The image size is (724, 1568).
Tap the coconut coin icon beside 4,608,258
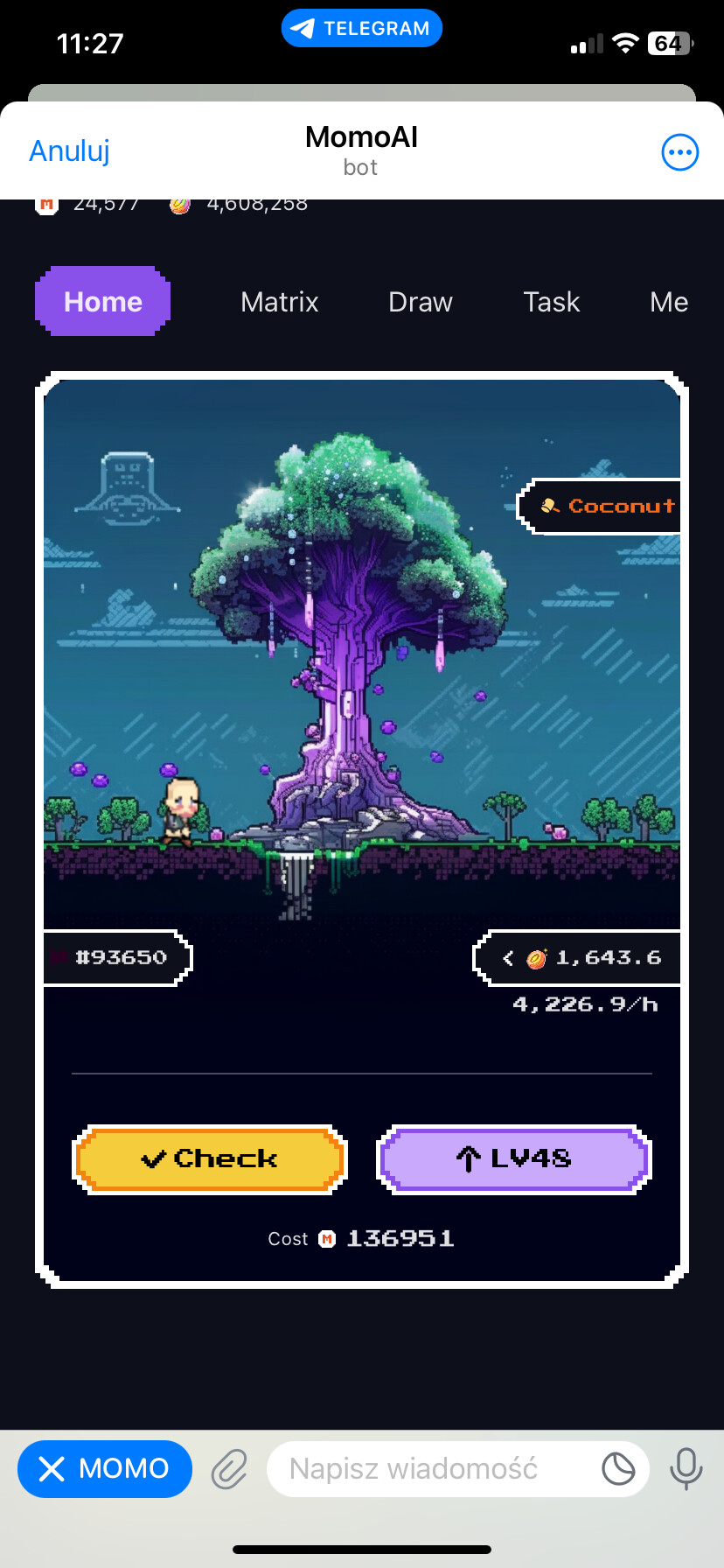(179, 203)
